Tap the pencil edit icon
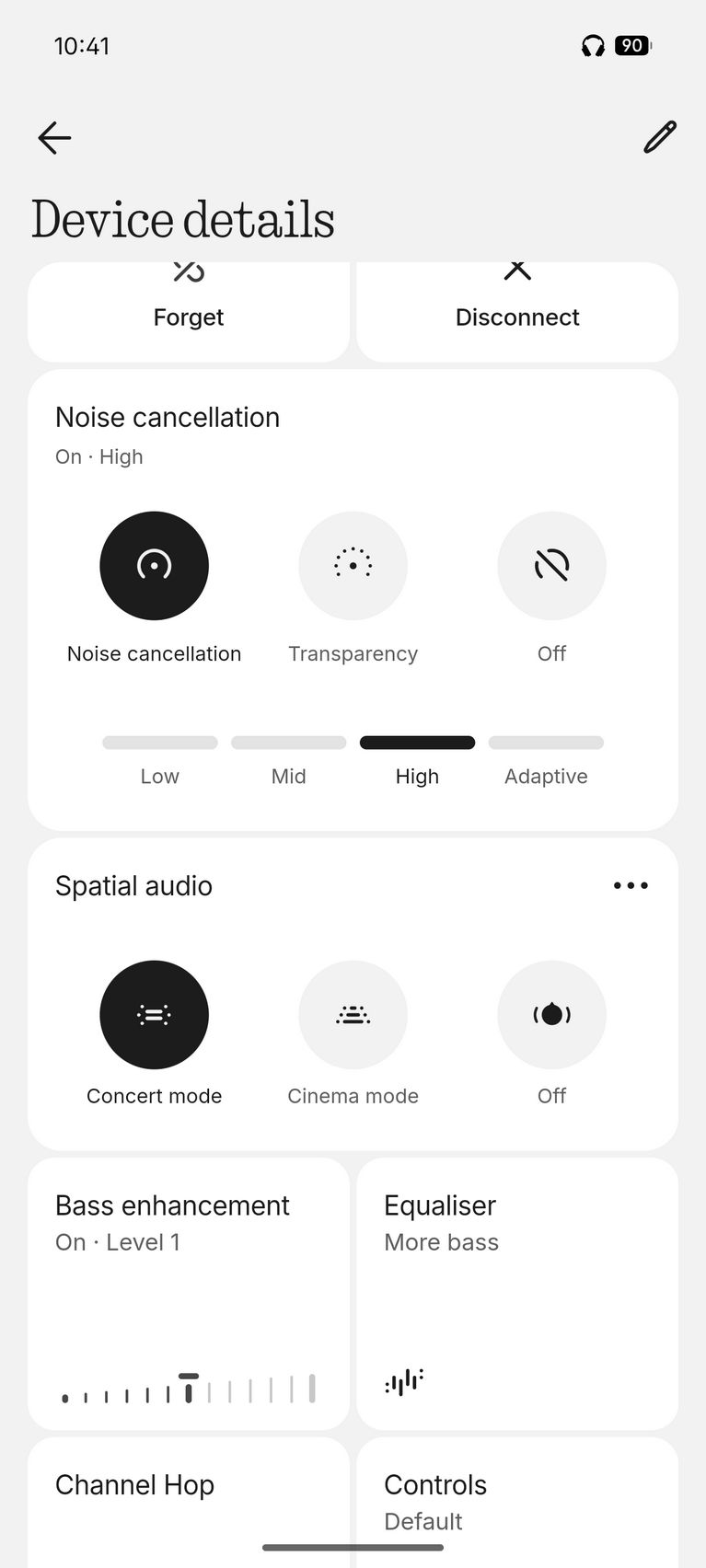Screen dimensions: 706x1568 pos(659,137)
